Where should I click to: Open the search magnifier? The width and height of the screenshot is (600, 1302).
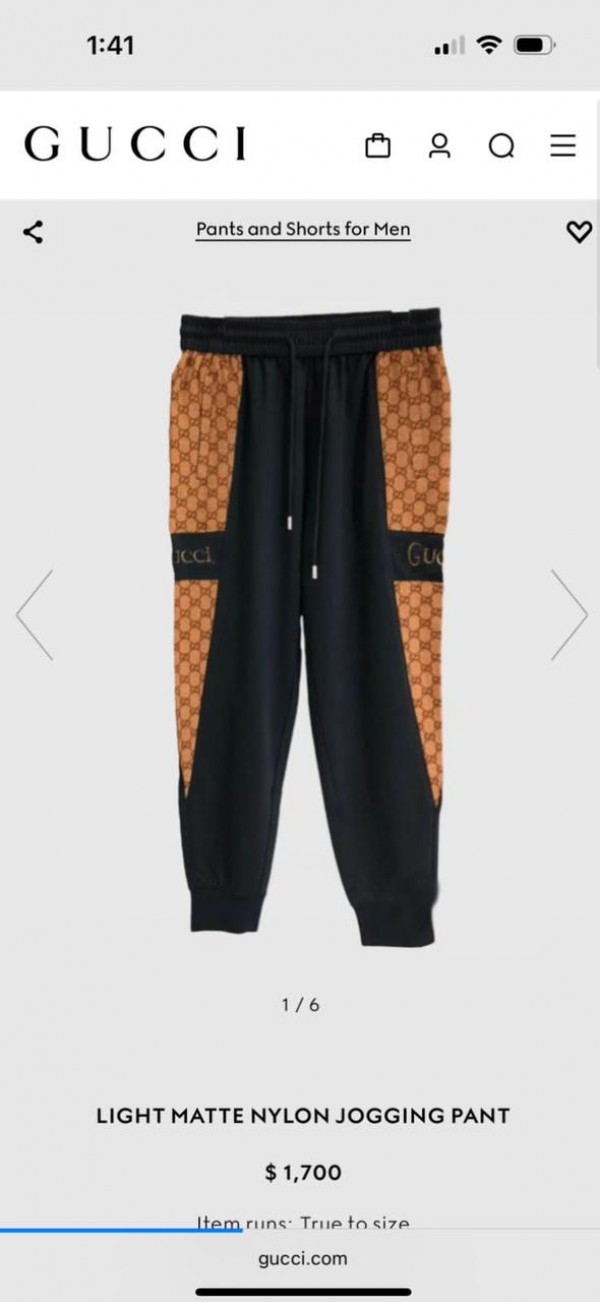tap(501, 147)
